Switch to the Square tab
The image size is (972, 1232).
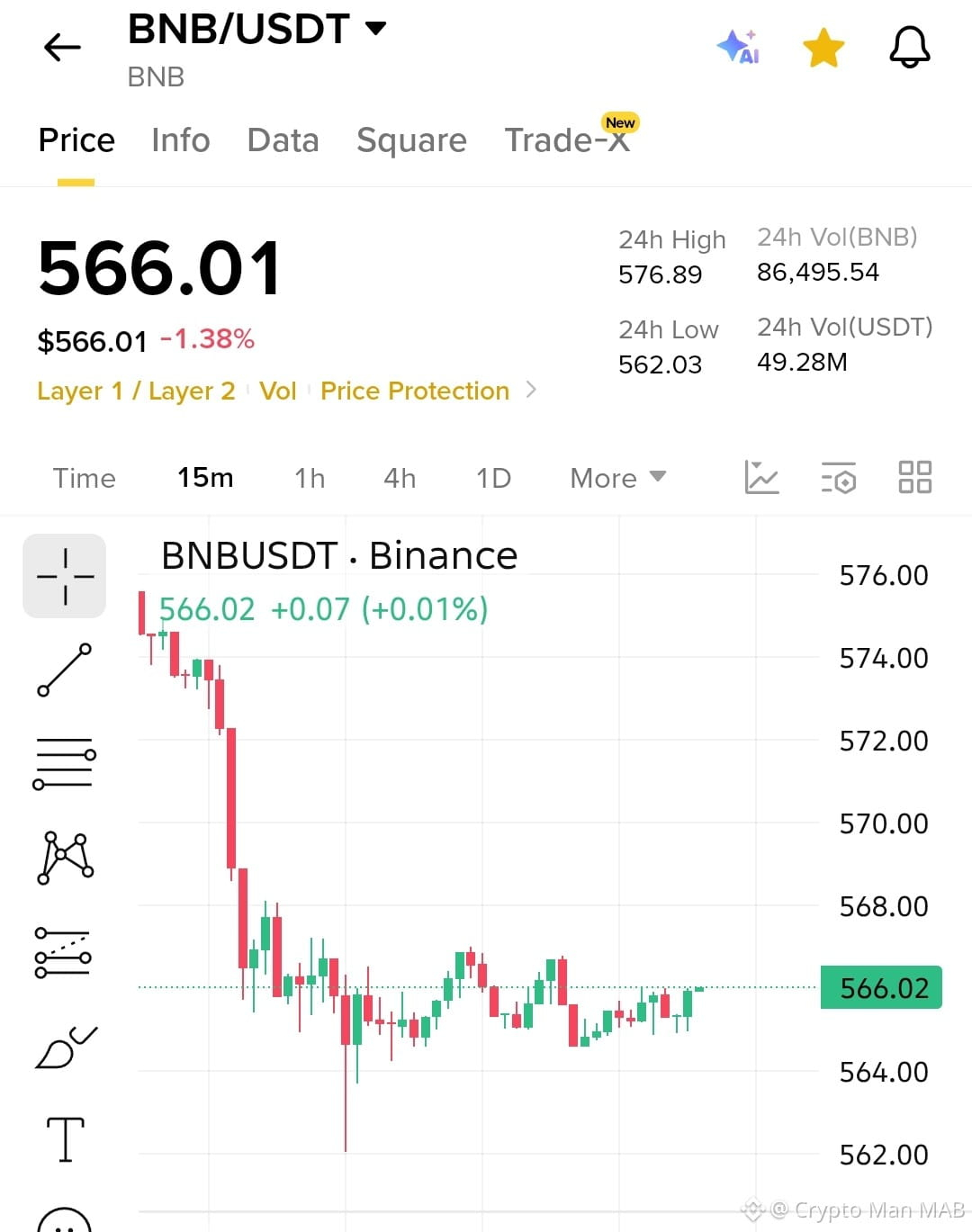(411, 141)
